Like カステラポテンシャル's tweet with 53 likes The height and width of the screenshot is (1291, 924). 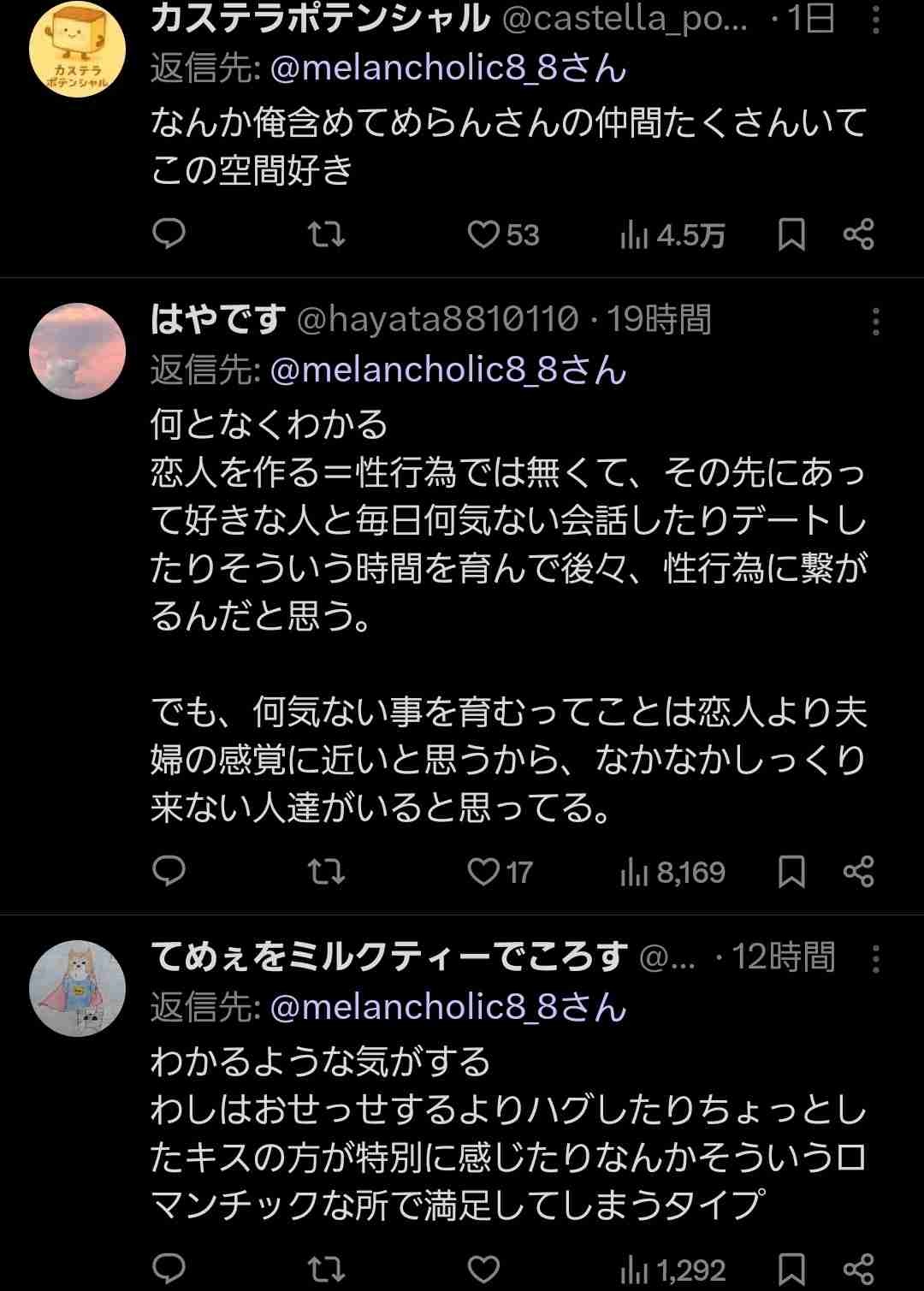coord(483,234)
